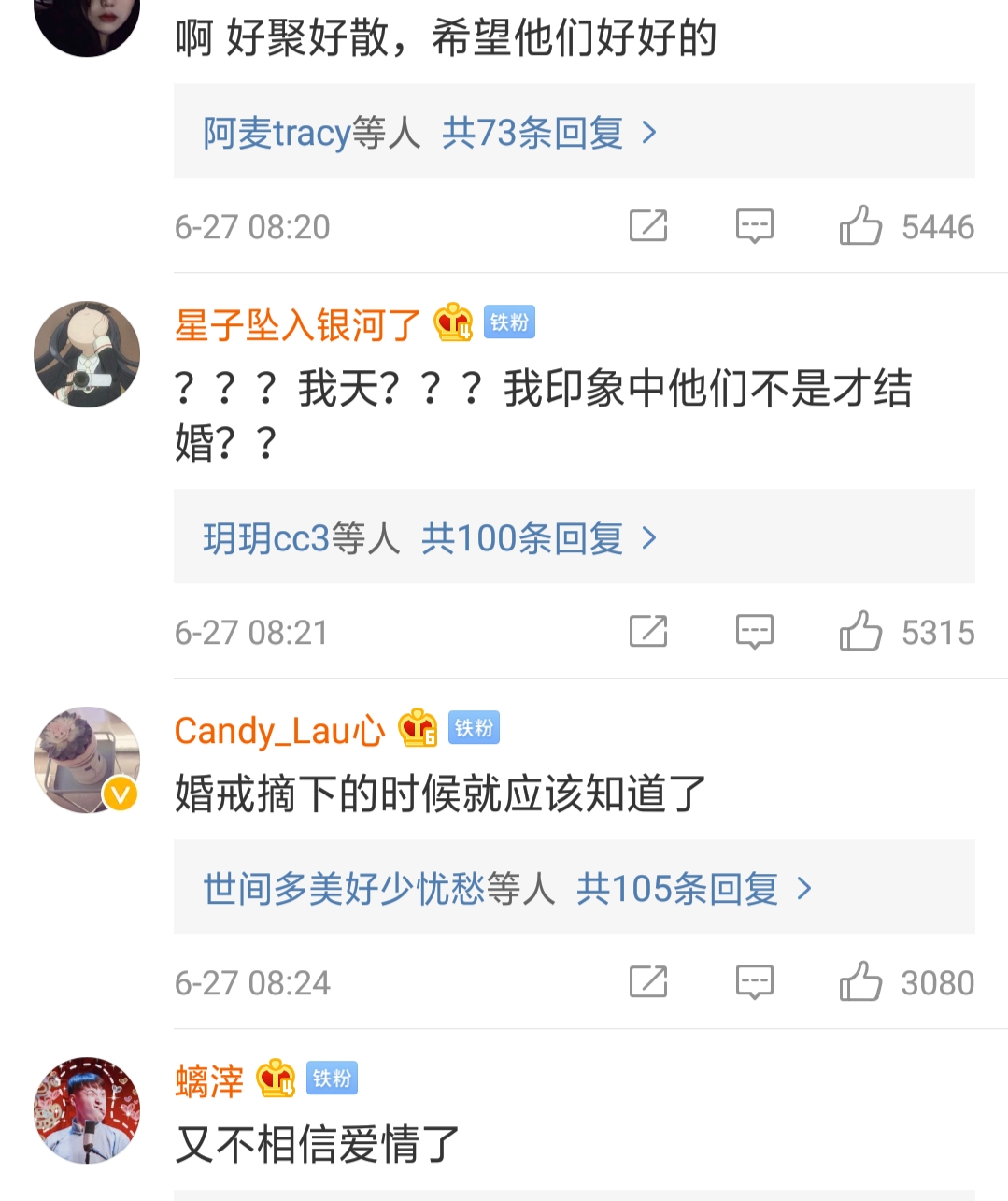
Task: Like Candy_Lau心's comment
Action: pos(860,982)
